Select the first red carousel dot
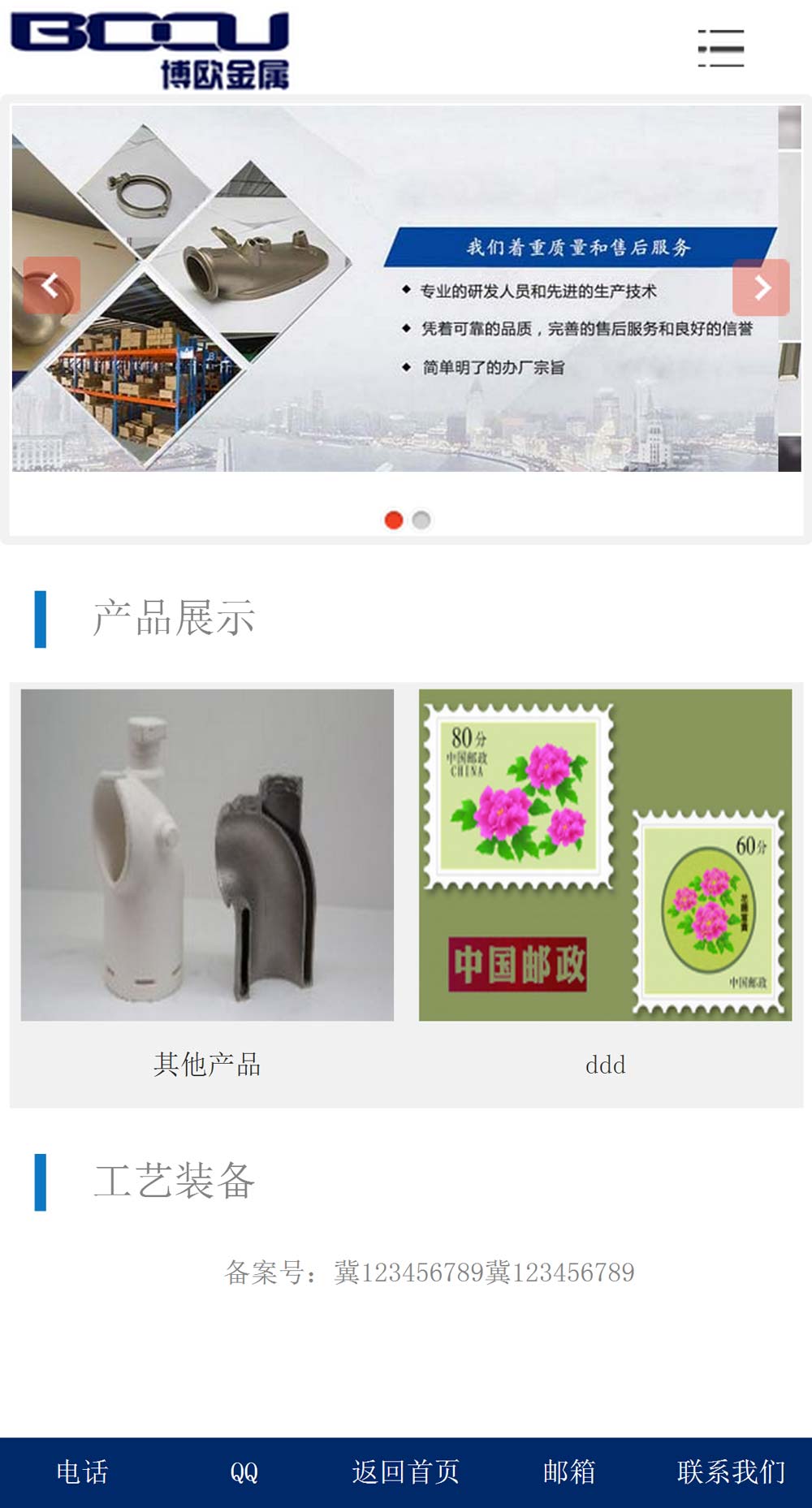This screenshot has height=1508, width=812. (x=394, y=520)
